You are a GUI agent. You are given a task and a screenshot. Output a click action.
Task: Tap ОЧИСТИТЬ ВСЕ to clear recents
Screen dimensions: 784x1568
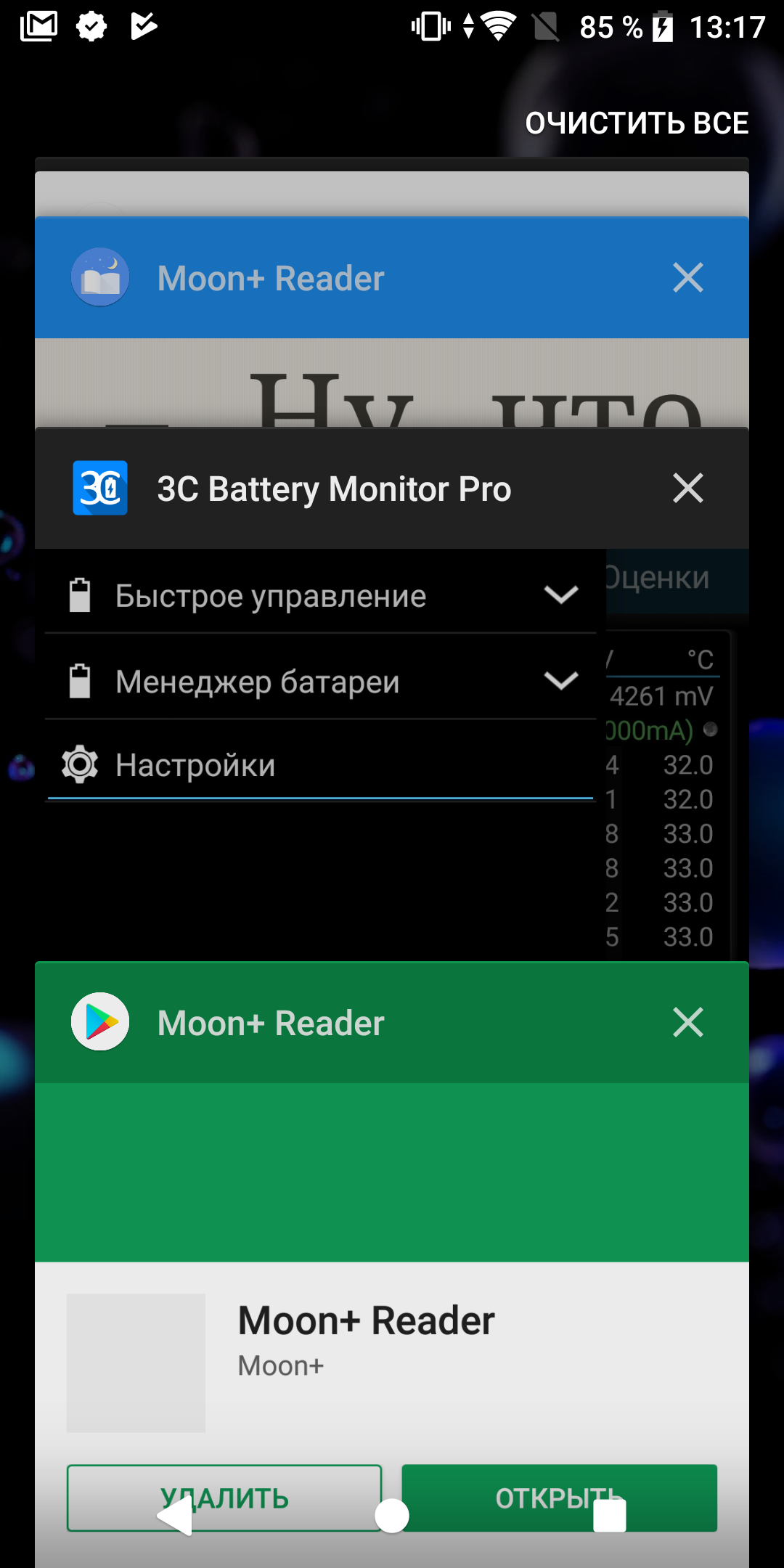pyautogui.click(x=637, y=123)
